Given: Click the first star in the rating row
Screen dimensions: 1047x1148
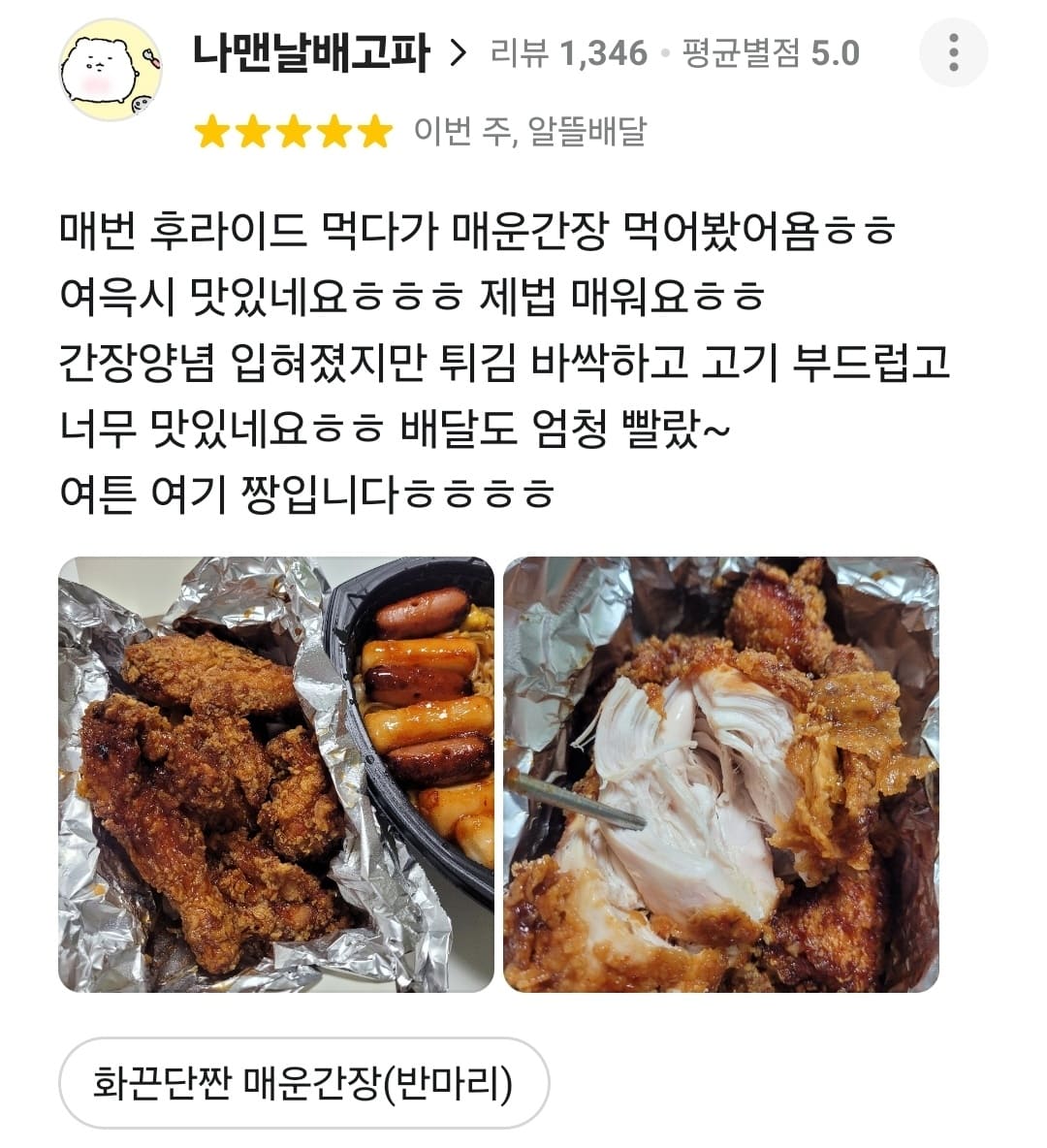Looking at the screenshot, I should 210,130.
